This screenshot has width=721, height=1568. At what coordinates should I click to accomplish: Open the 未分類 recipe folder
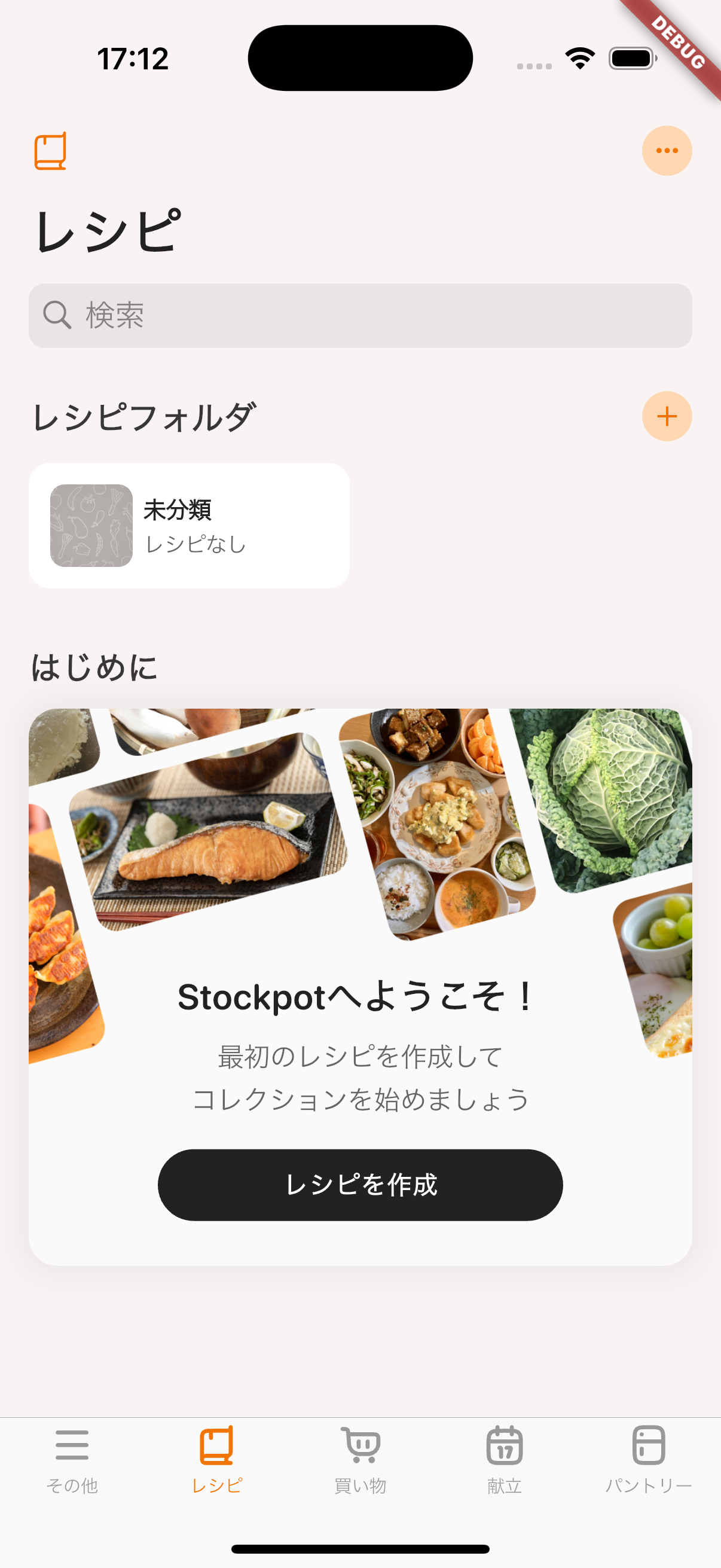click(x=188, y=524)
